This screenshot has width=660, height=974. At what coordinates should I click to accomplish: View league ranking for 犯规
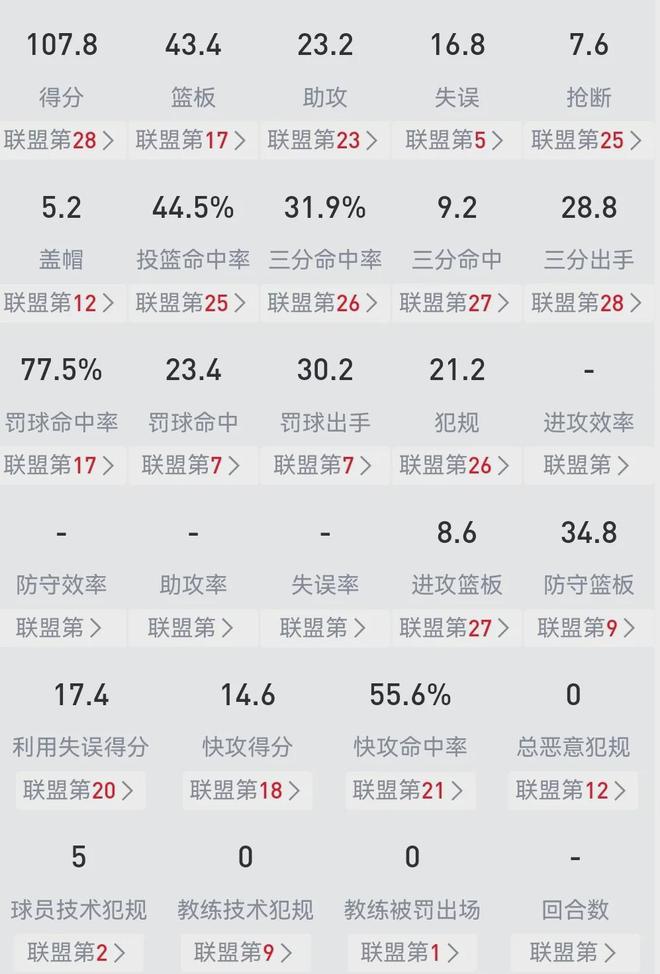coord(456,465)
